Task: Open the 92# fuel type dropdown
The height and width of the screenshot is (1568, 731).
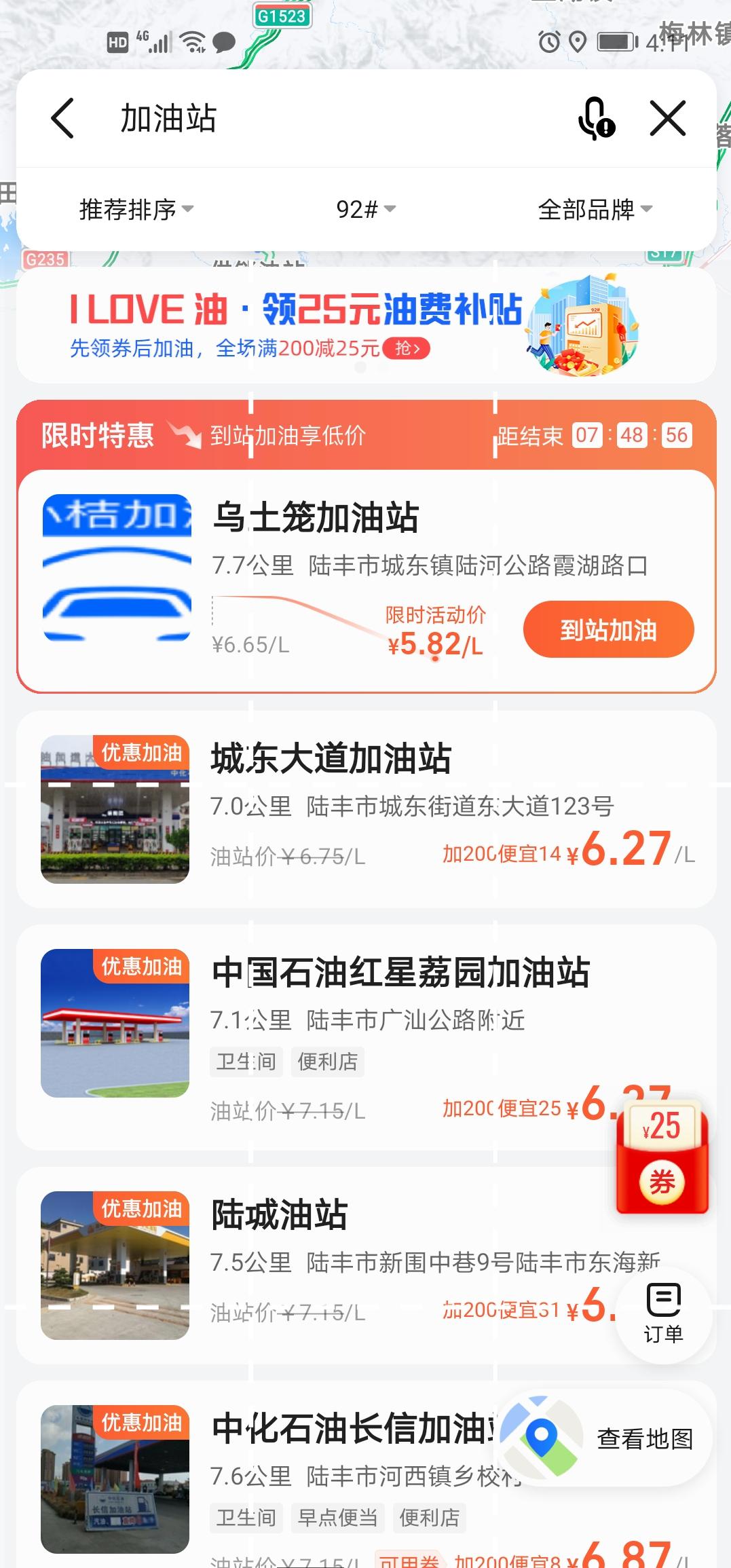Action: pos(364,210)
